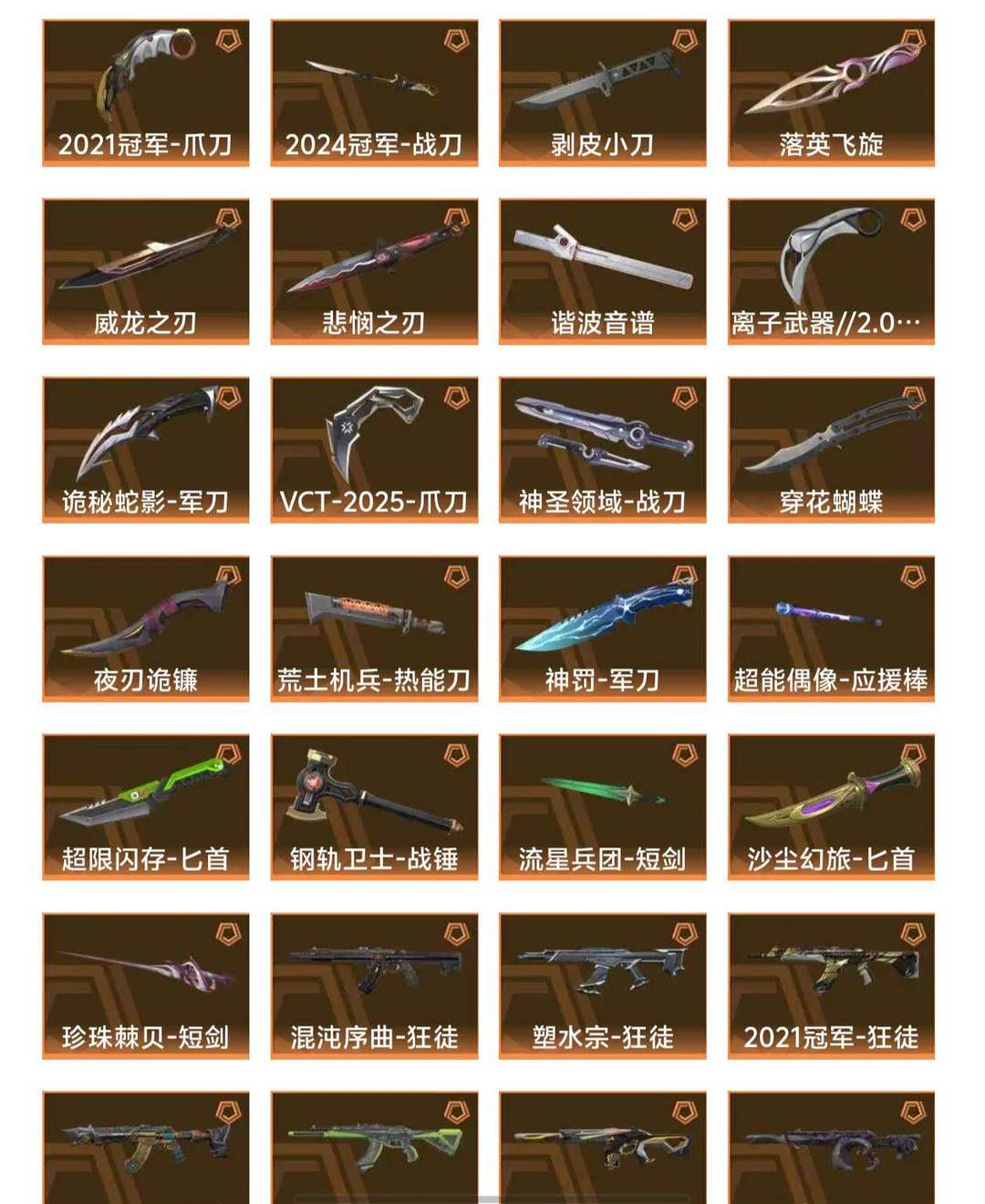Image resolution: width=985 pixels, height=1204 pixels.
Task: Tap the VCT-2025-爪刀 skin tile
Action: (374, 451)
